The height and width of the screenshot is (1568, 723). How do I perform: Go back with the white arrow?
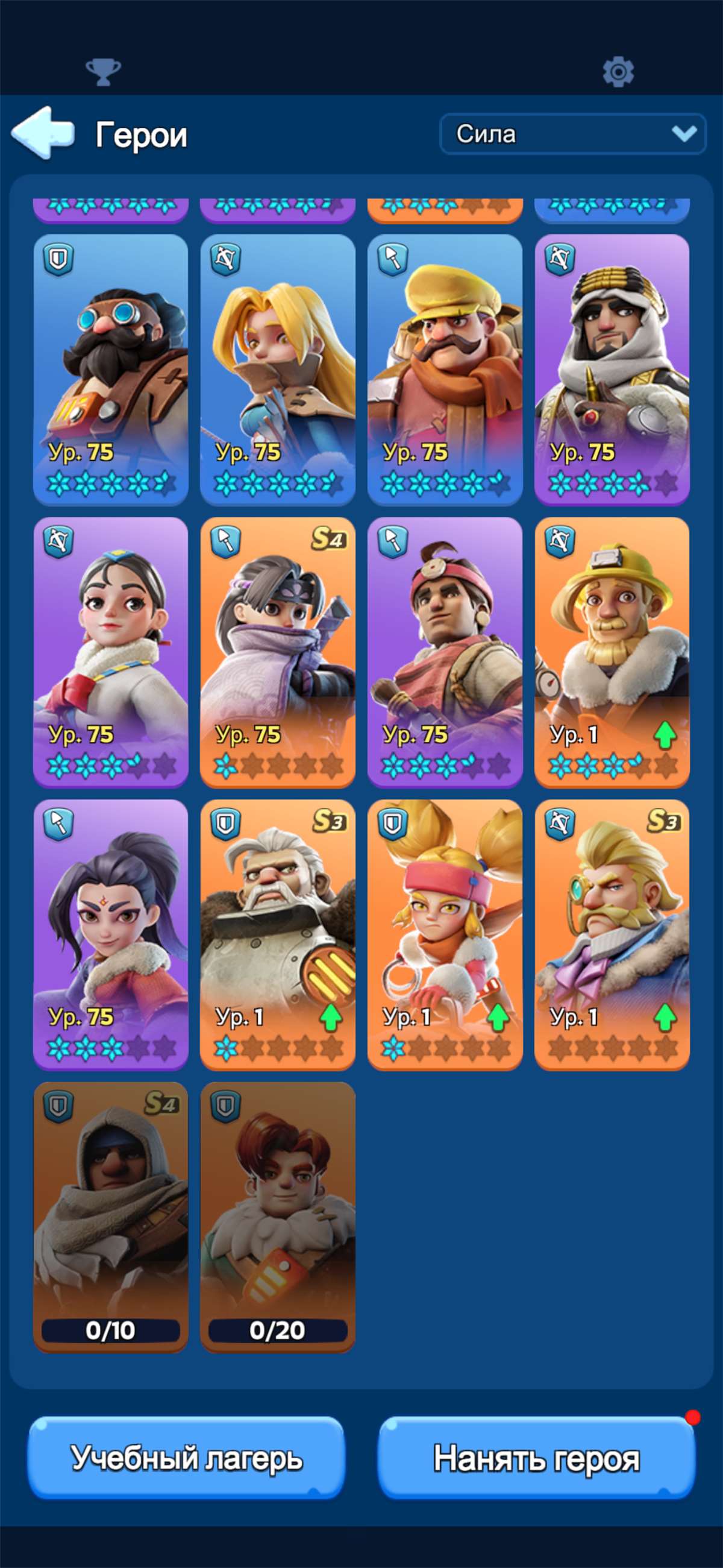tap(43, 133)
